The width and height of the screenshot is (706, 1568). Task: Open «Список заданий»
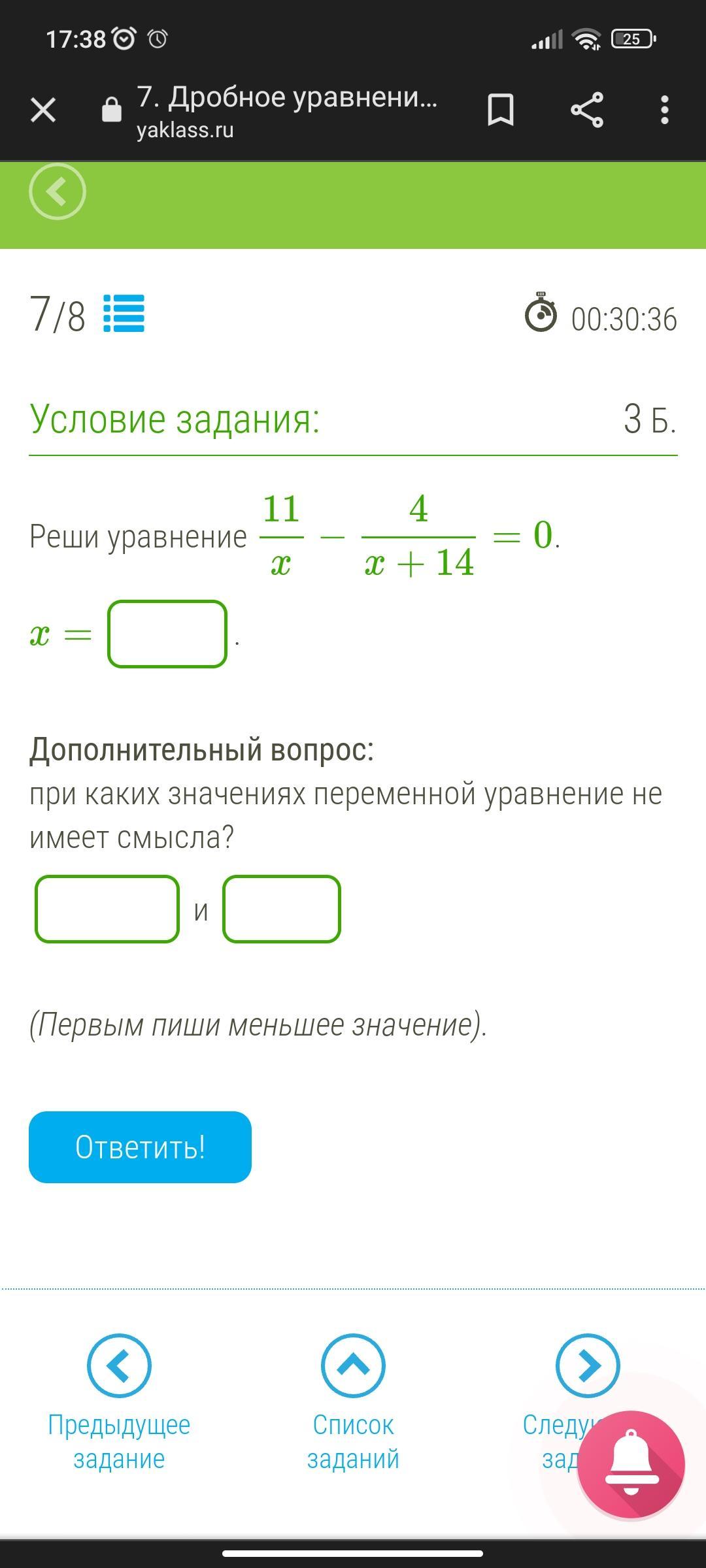353,1365
